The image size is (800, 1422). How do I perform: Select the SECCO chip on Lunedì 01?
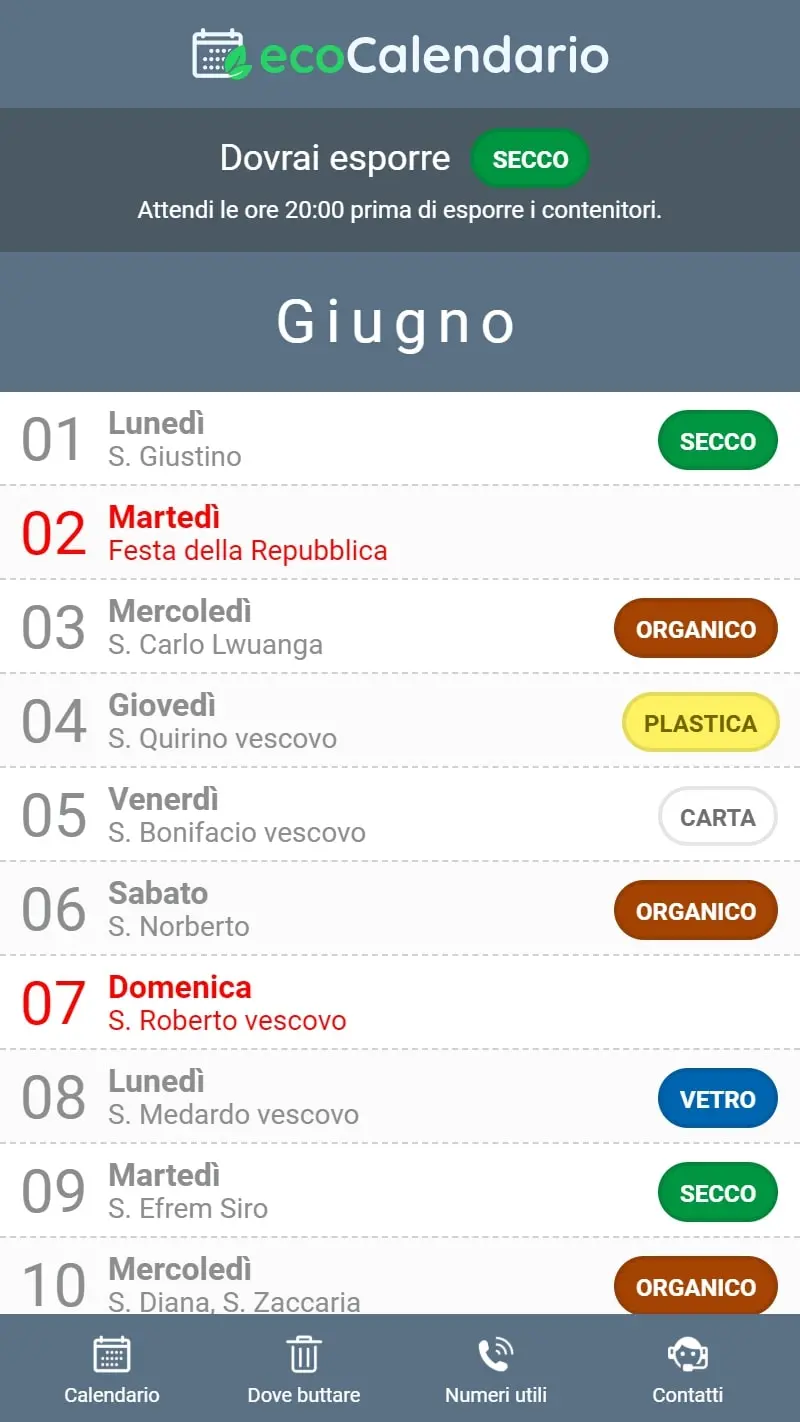pyautogui.click(x=717, y=441)
